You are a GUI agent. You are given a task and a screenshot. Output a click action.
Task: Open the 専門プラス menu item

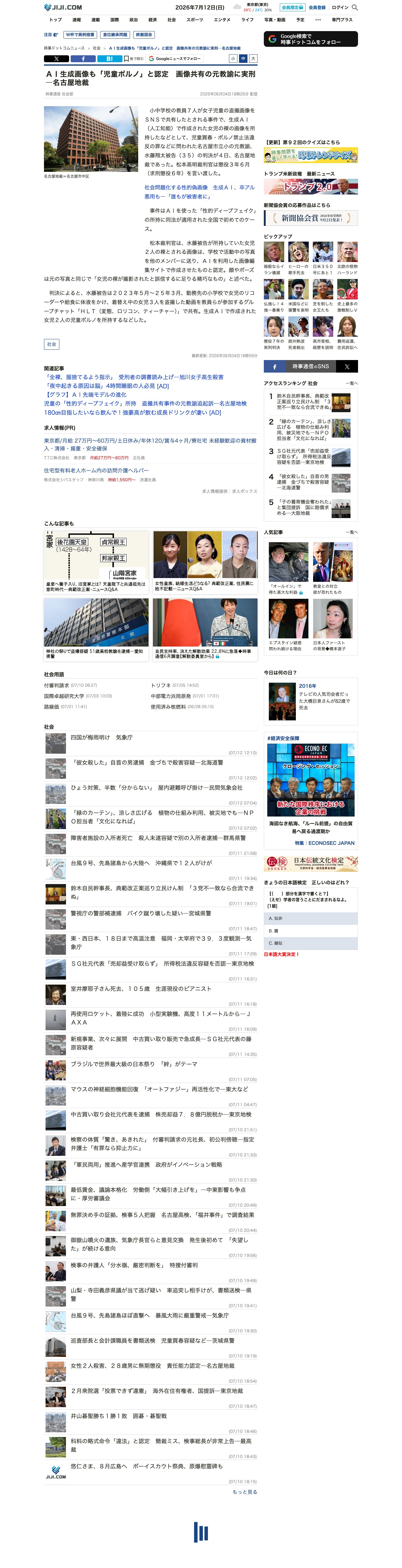pos(342,19)
